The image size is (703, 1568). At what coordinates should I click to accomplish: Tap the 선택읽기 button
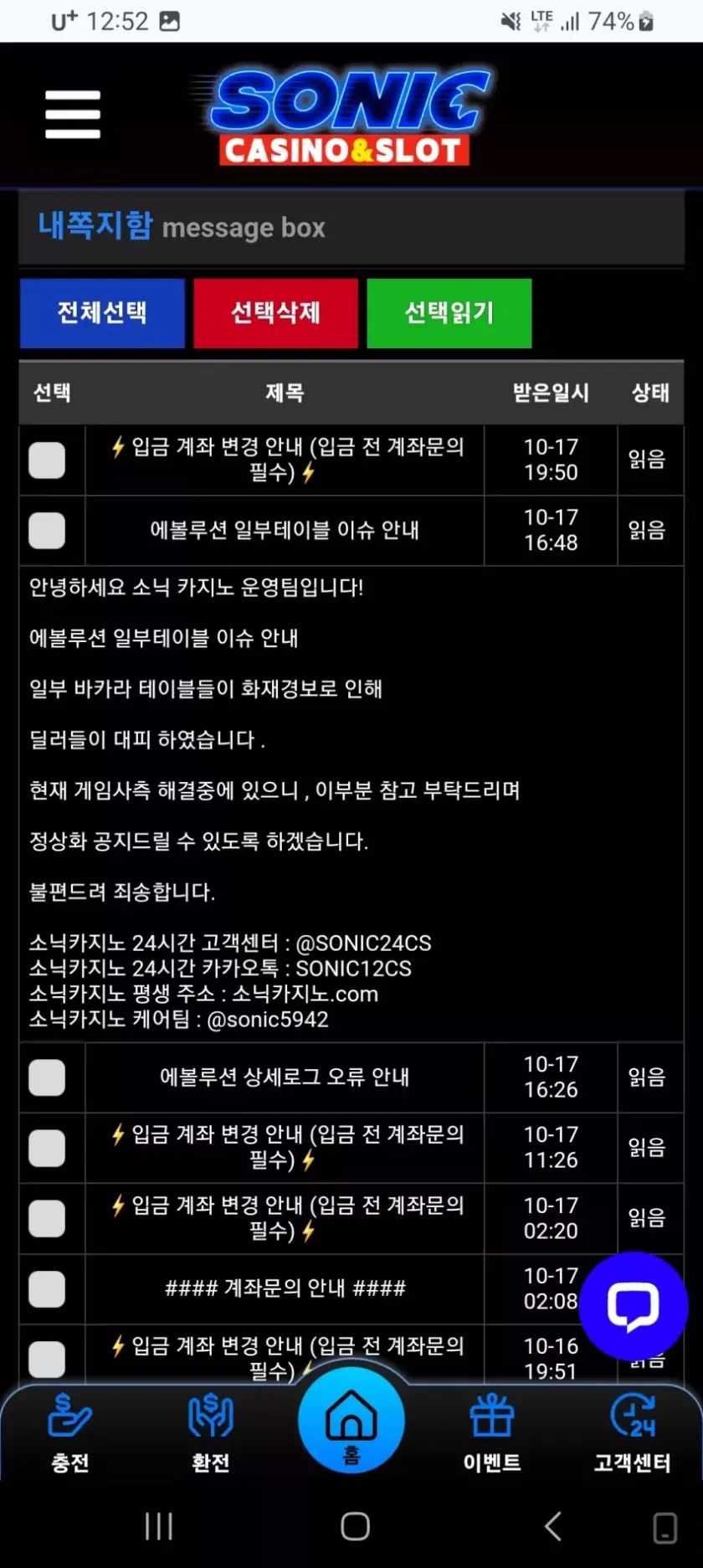click(449, 313)
